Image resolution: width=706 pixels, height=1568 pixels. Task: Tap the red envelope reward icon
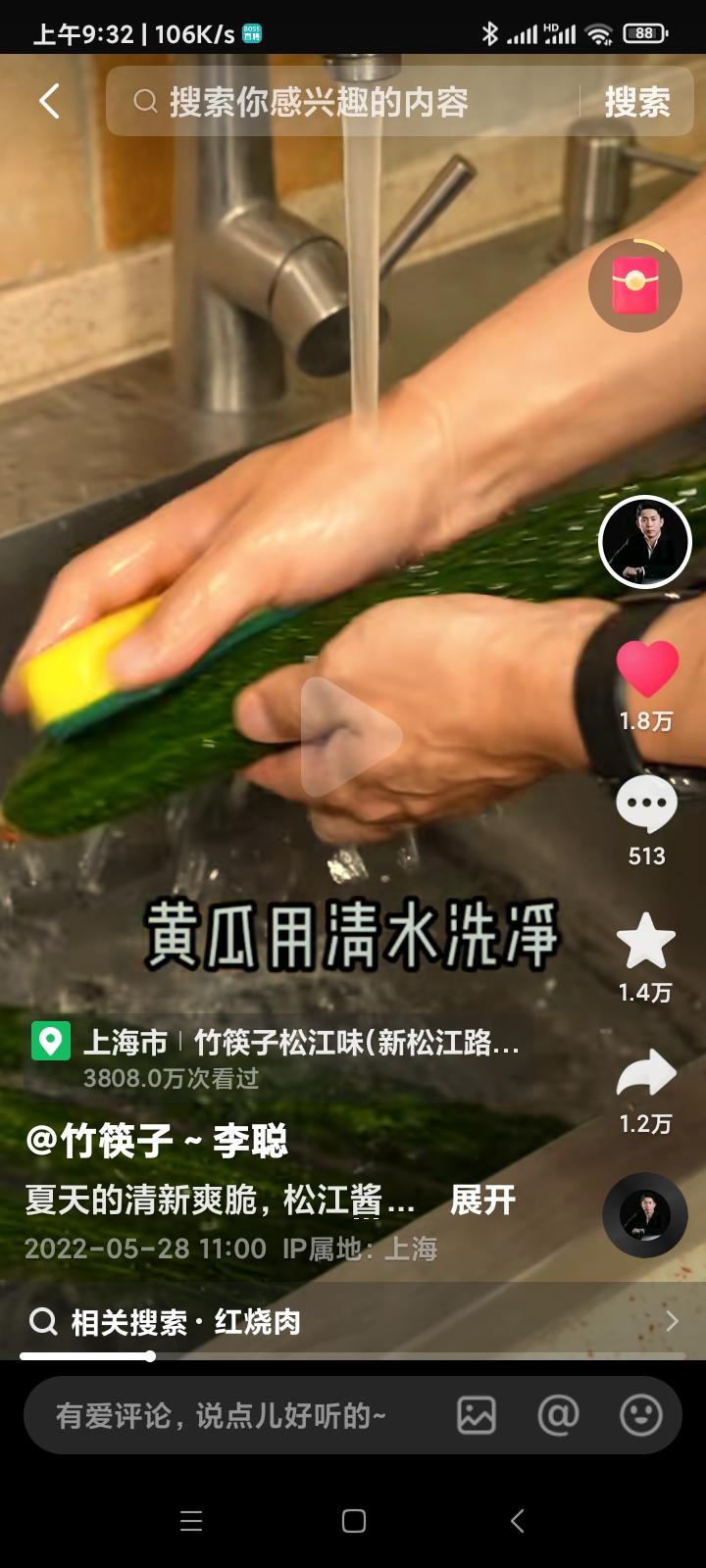pyautogui.click(x=633, y=285)
